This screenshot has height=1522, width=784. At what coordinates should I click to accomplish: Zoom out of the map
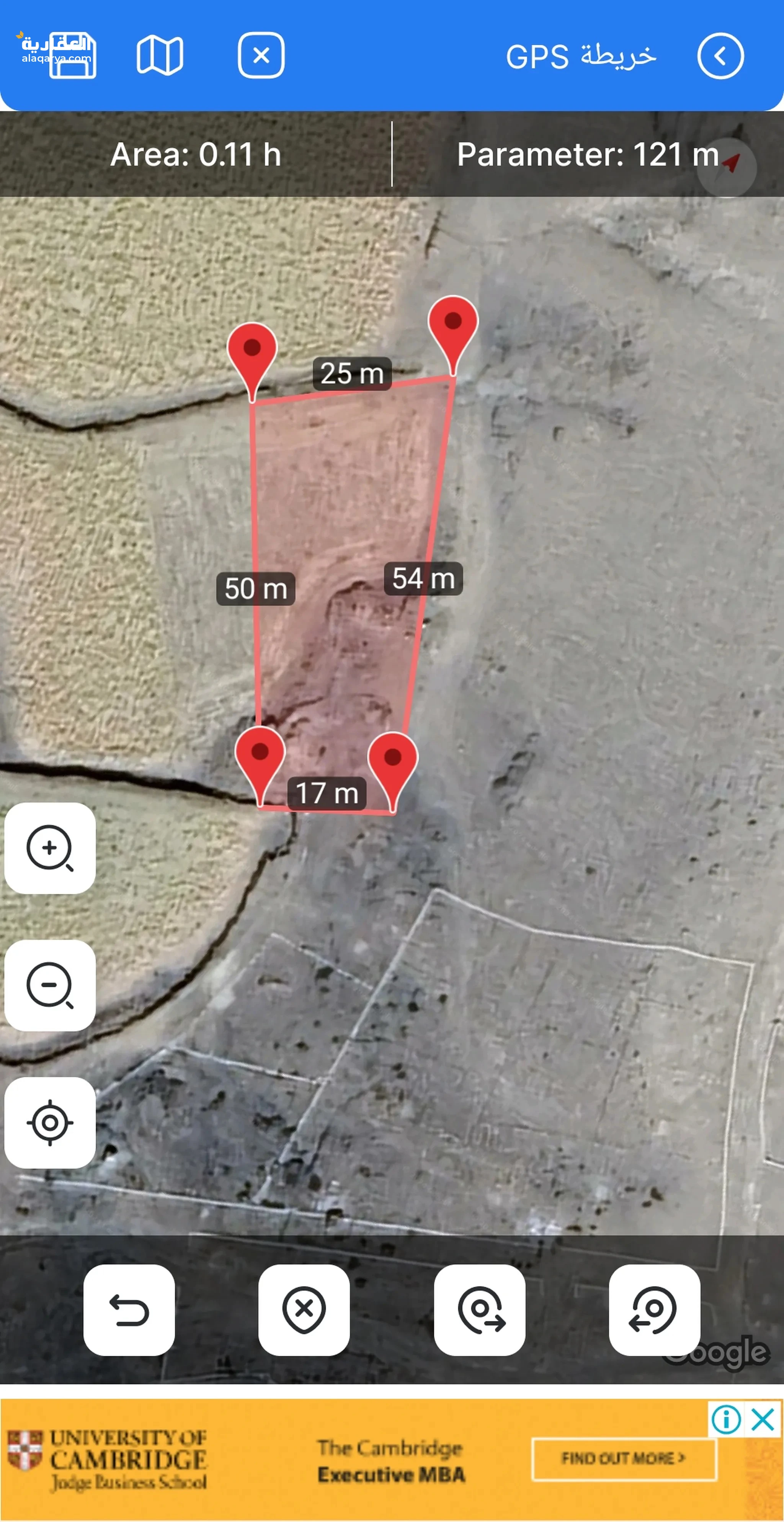pyautogui.click(x=50, y=985)
